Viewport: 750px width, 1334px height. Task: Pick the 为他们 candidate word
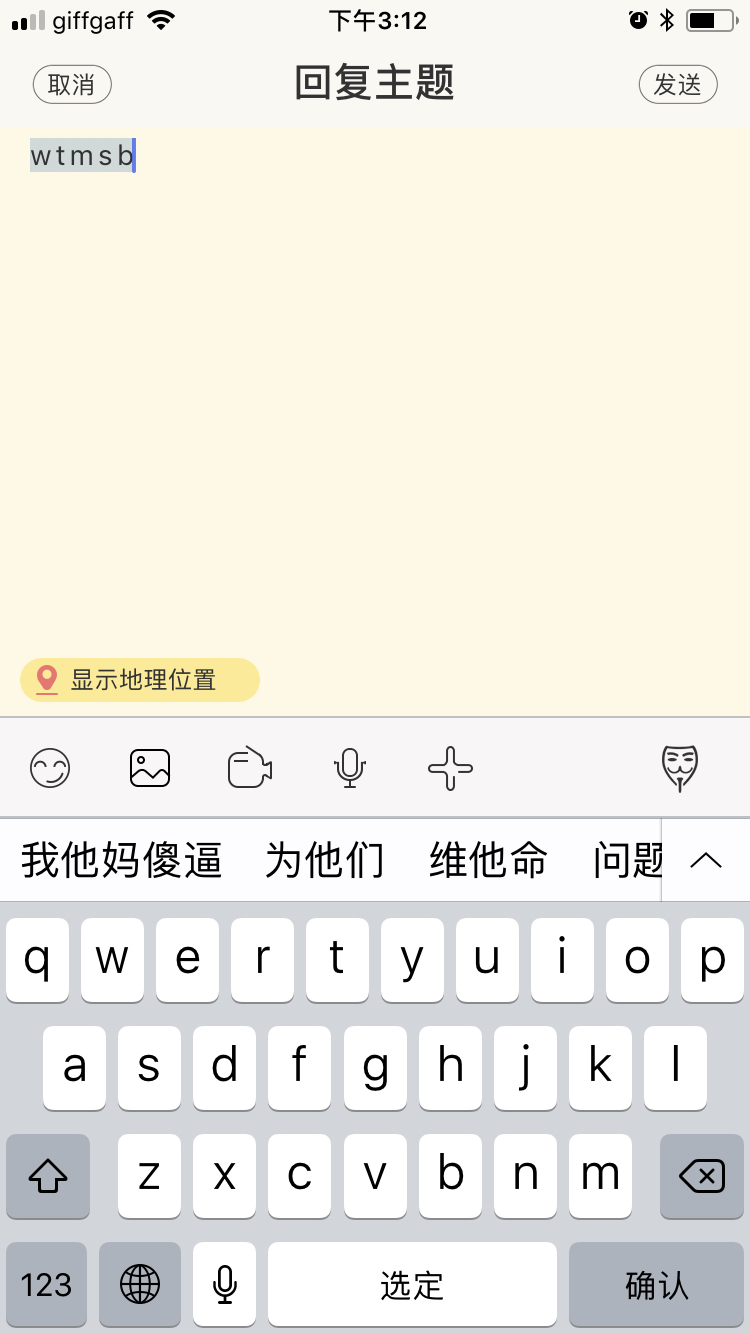pyautogui.click(x=324, y=860)
